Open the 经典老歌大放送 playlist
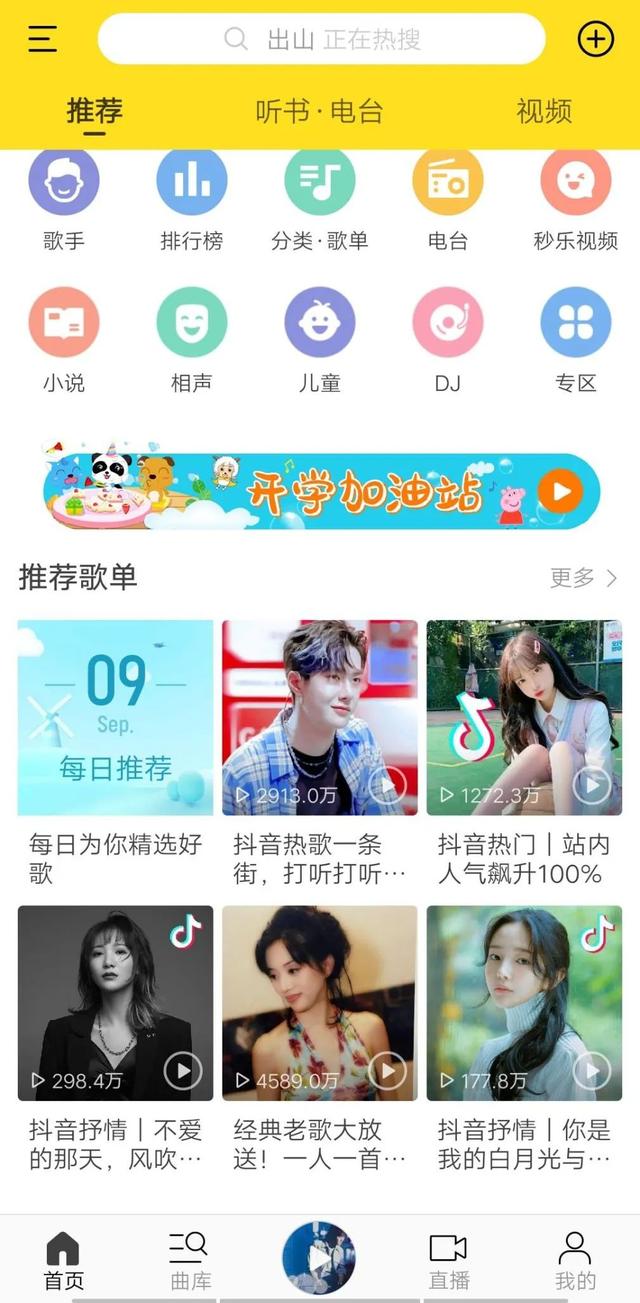Viewport: 640px width, 1303px height. click(320, 1003)
